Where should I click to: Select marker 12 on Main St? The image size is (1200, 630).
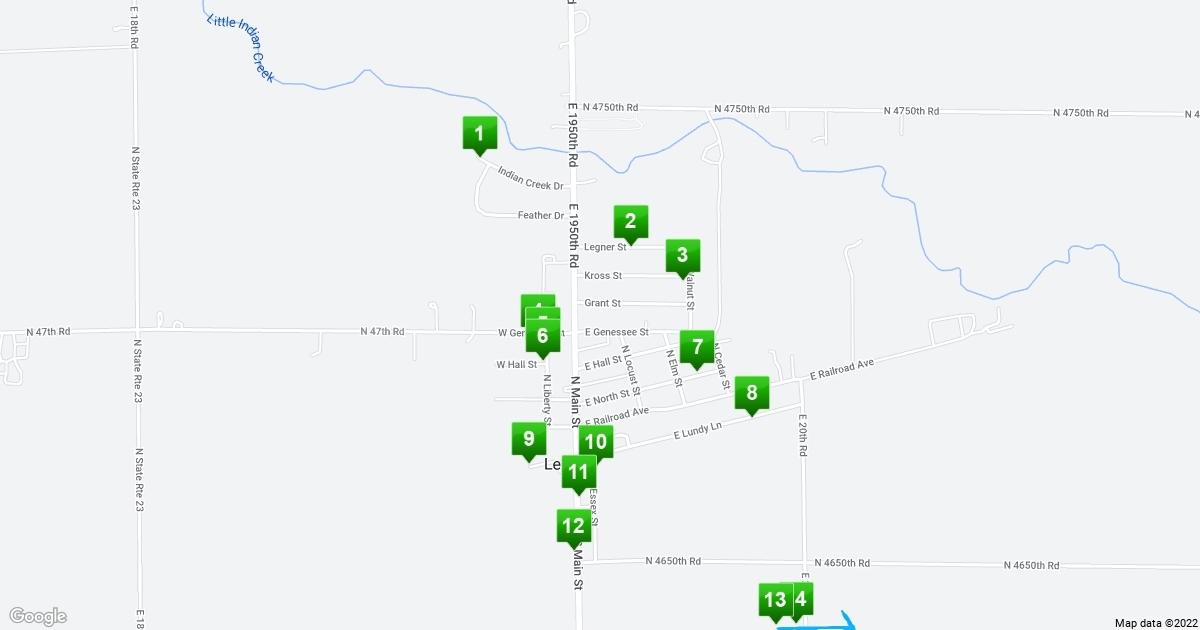point(572,525)
